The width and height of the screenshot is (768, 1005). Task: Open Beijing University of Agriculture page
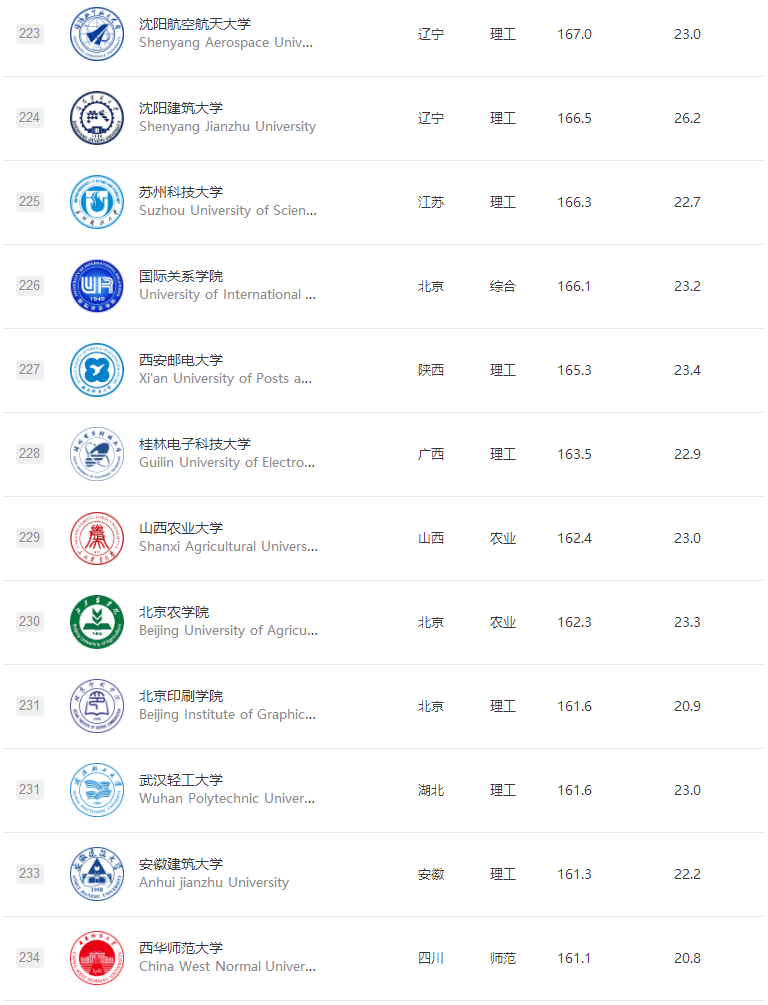174,612
